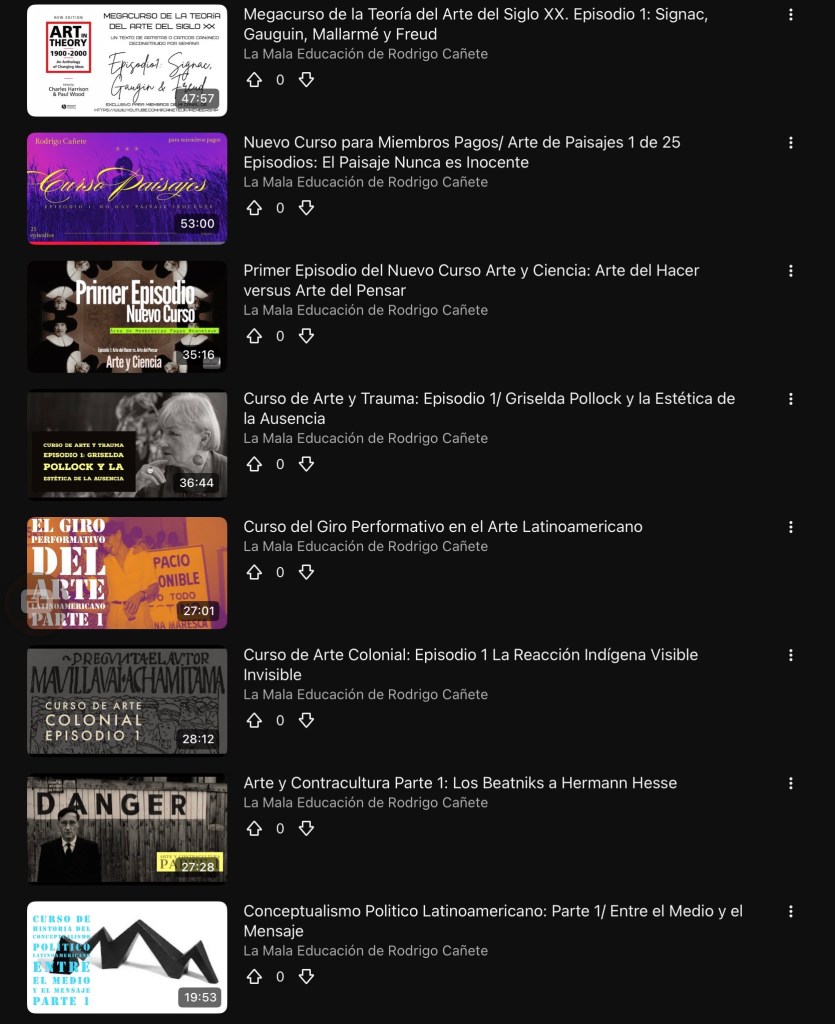Screen dimensions: 835x1024
Task: Play the Arte y Contracultura DANGER thumbnail
Action: [127, 828]
